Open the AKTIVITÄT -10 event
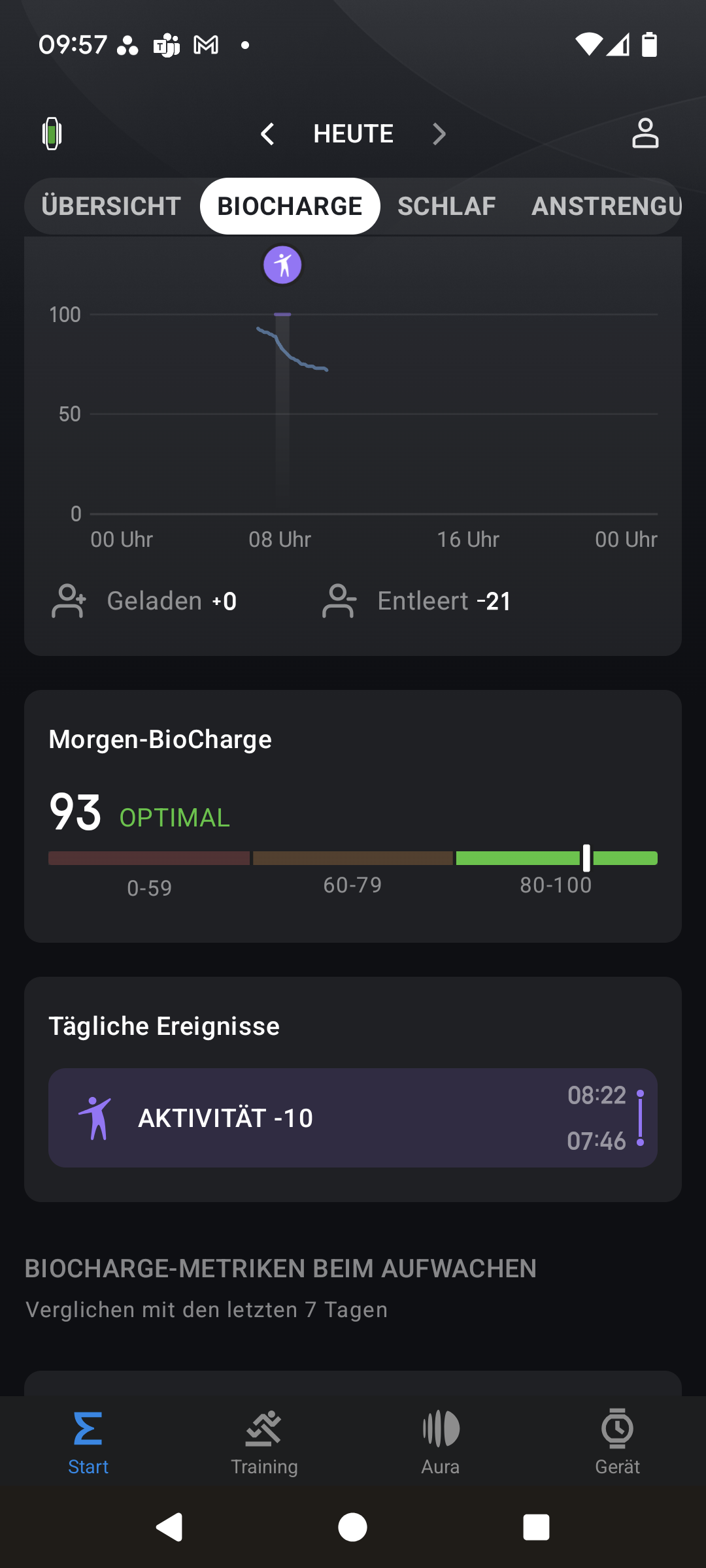The width and height of the screenshot is (706, 1568). [x=353, y=1118]
